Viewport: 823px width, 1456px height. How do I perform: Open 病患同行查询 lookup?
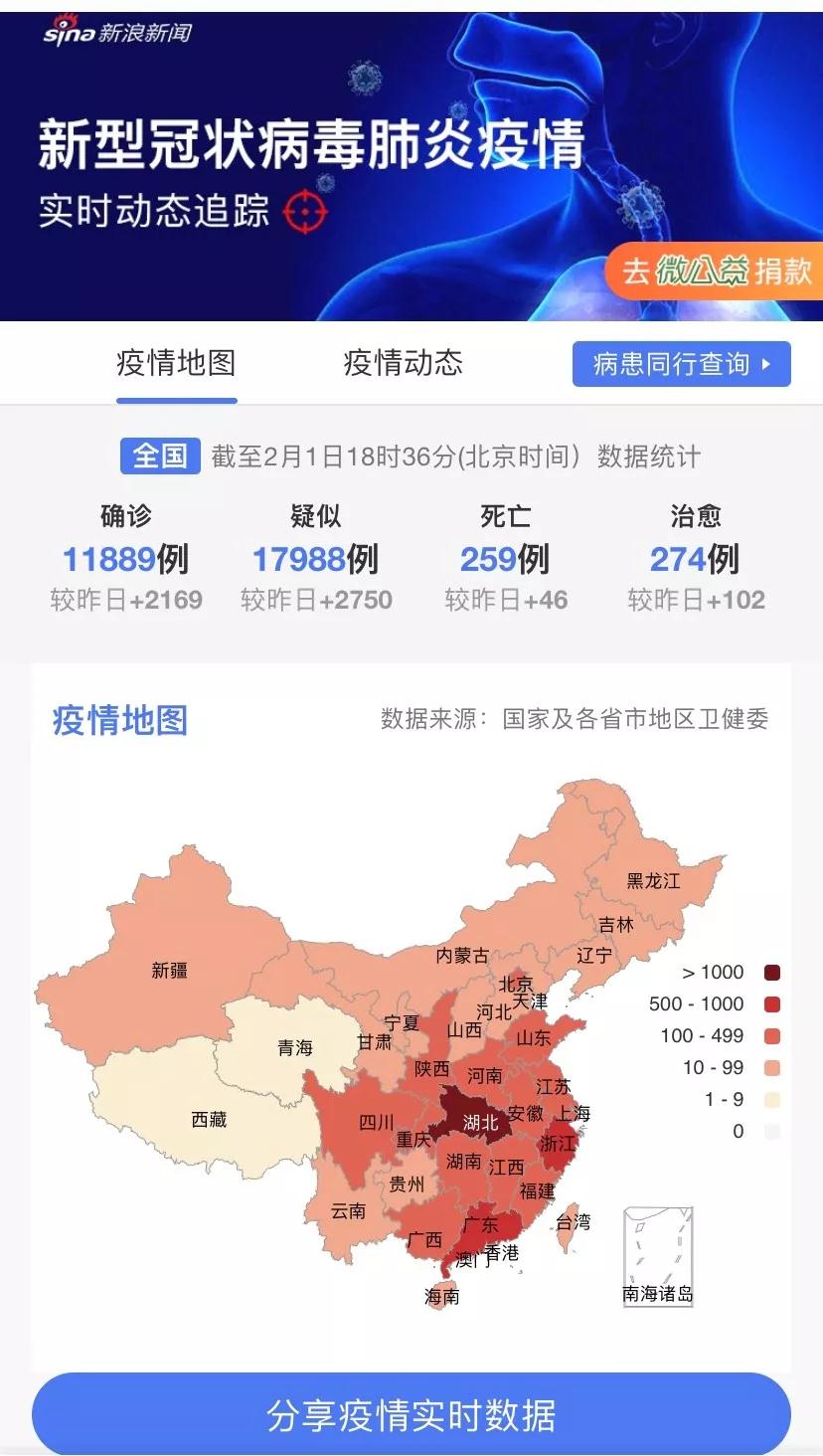pyautogui.click(x=682, y=364)
